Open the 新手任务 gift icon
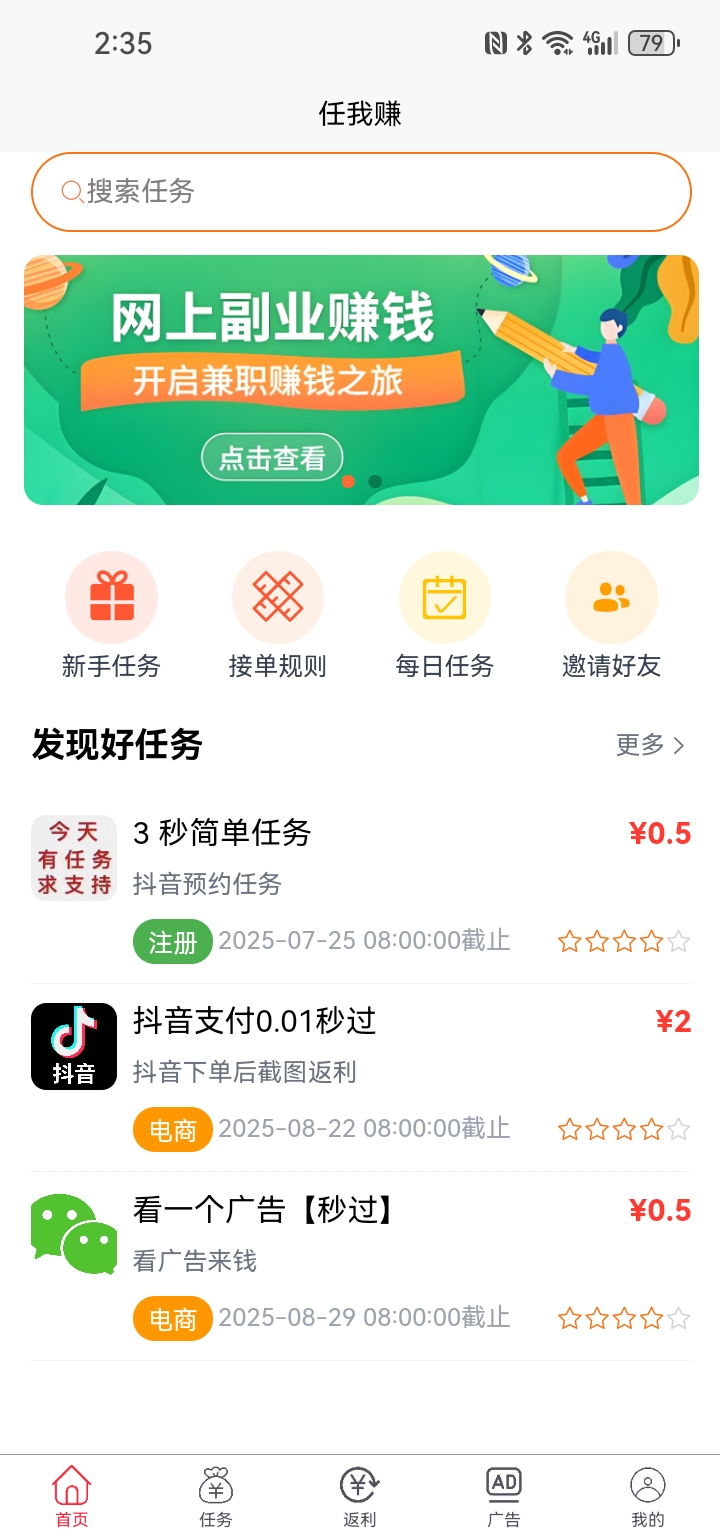This screenshot has width=720, height=1540. coord(111,596)
